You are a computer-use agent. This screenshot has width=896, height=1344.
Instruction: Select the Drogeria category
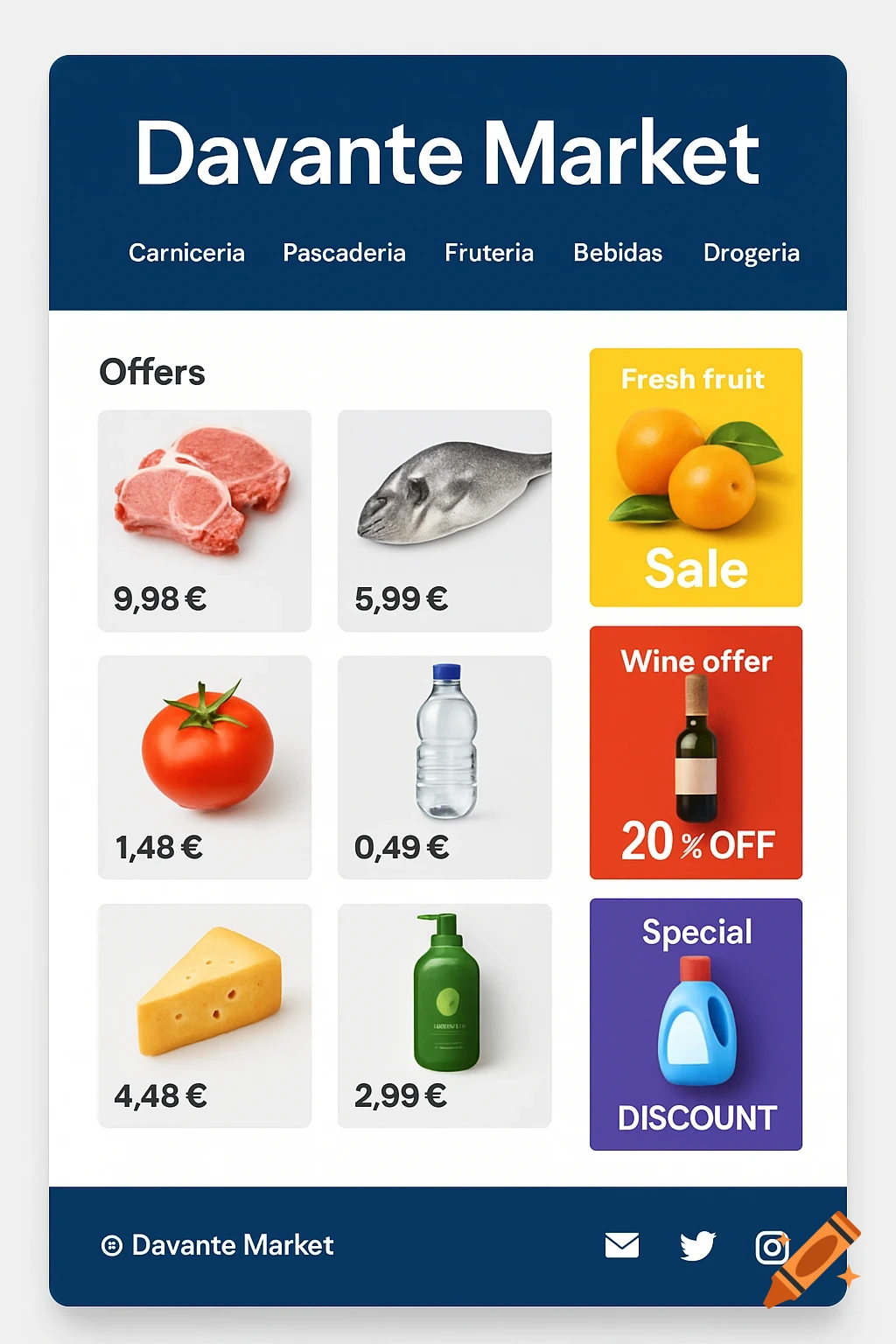point(751,254)
